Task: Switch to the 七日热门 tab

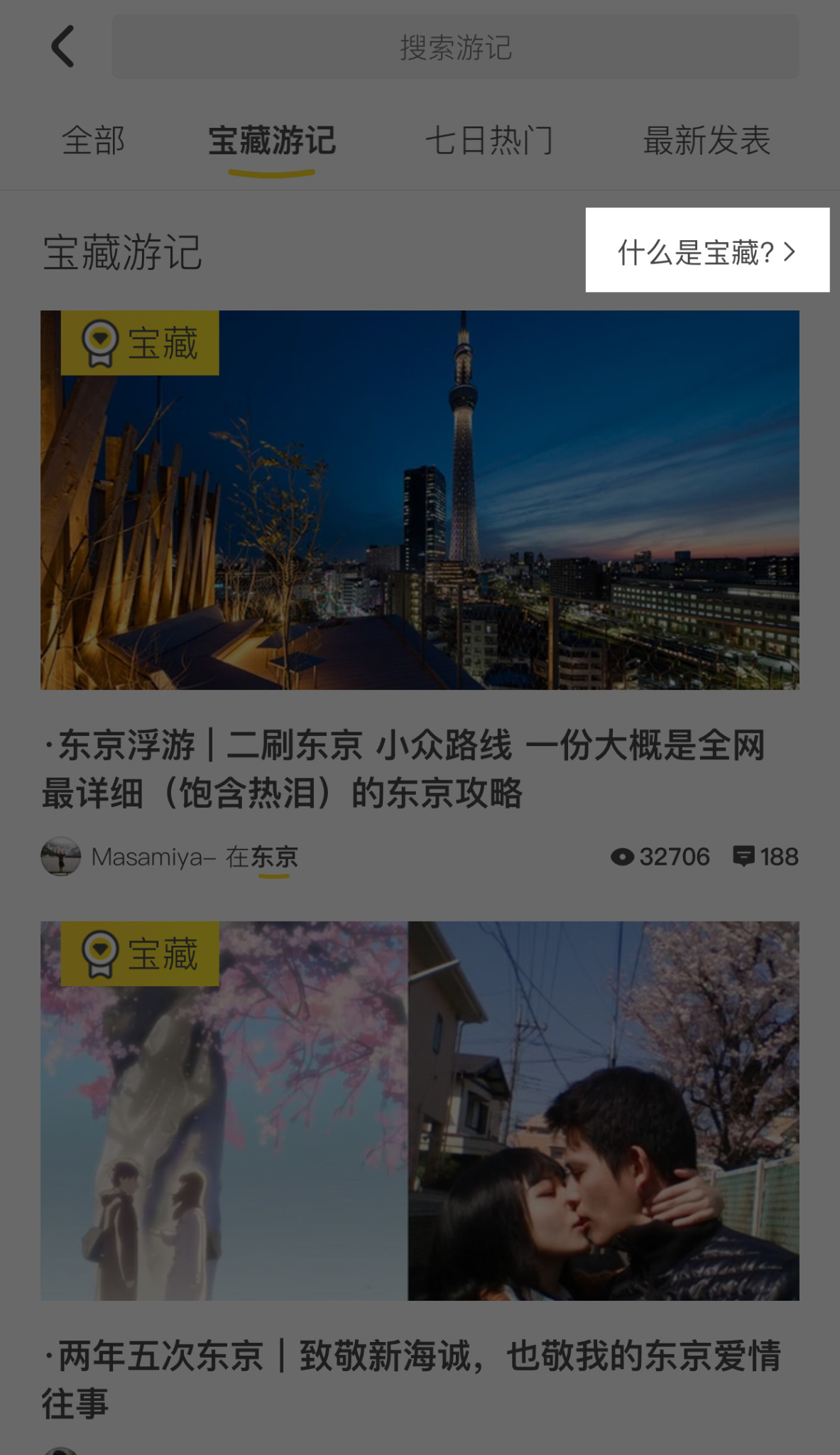Action: point(489,141)
